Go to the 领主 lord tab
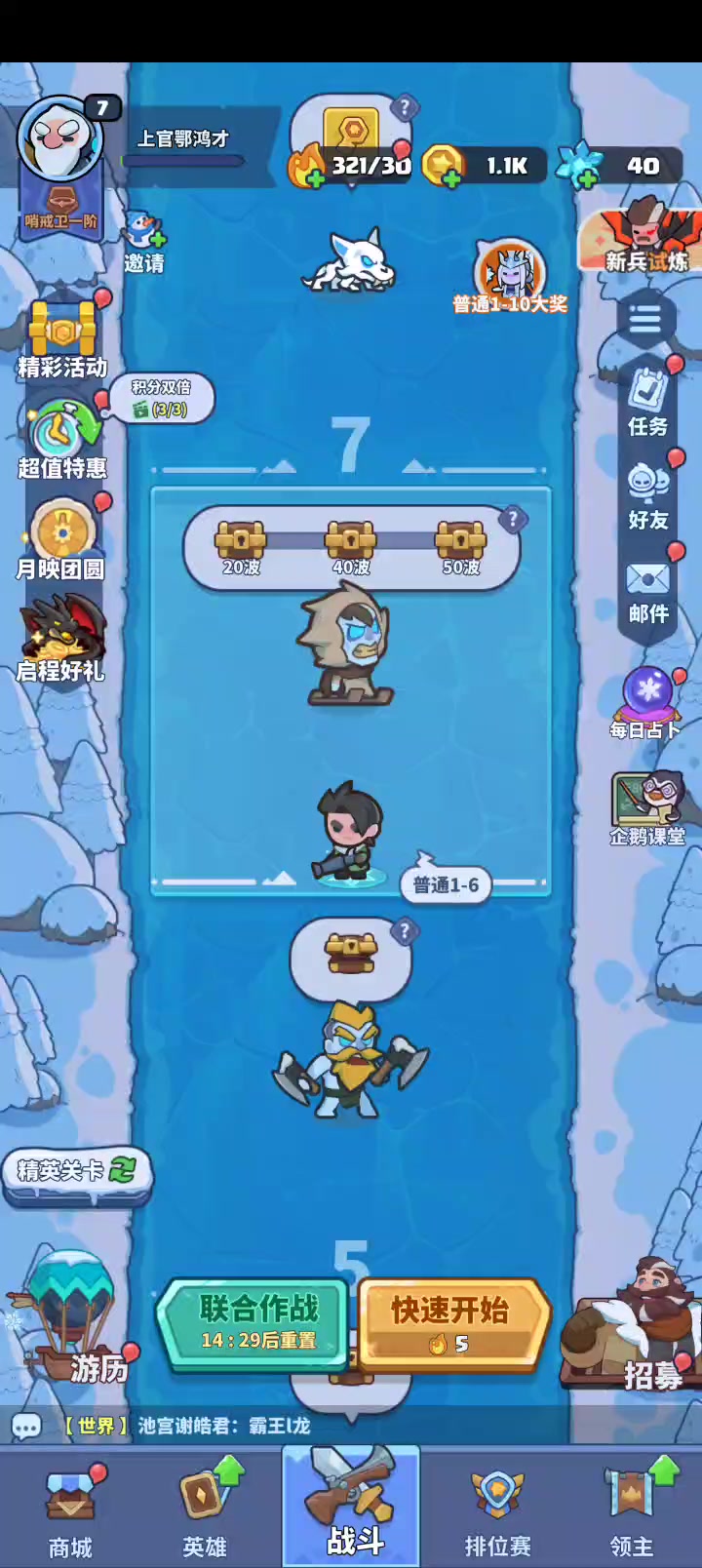Image resolution: width=702 pixels, height=1568 pixels. tap(632, 1511)
